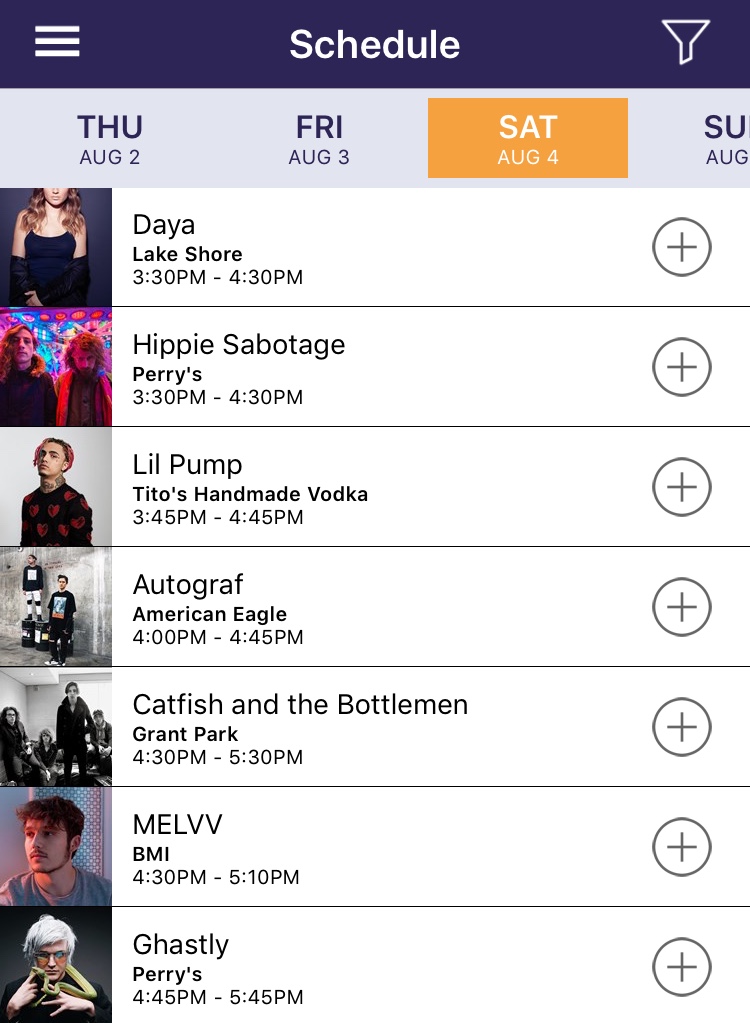Viewport: 750px width, 1023px height.
Task: Add MELVV to my schedule
Action: pos(682,847)
